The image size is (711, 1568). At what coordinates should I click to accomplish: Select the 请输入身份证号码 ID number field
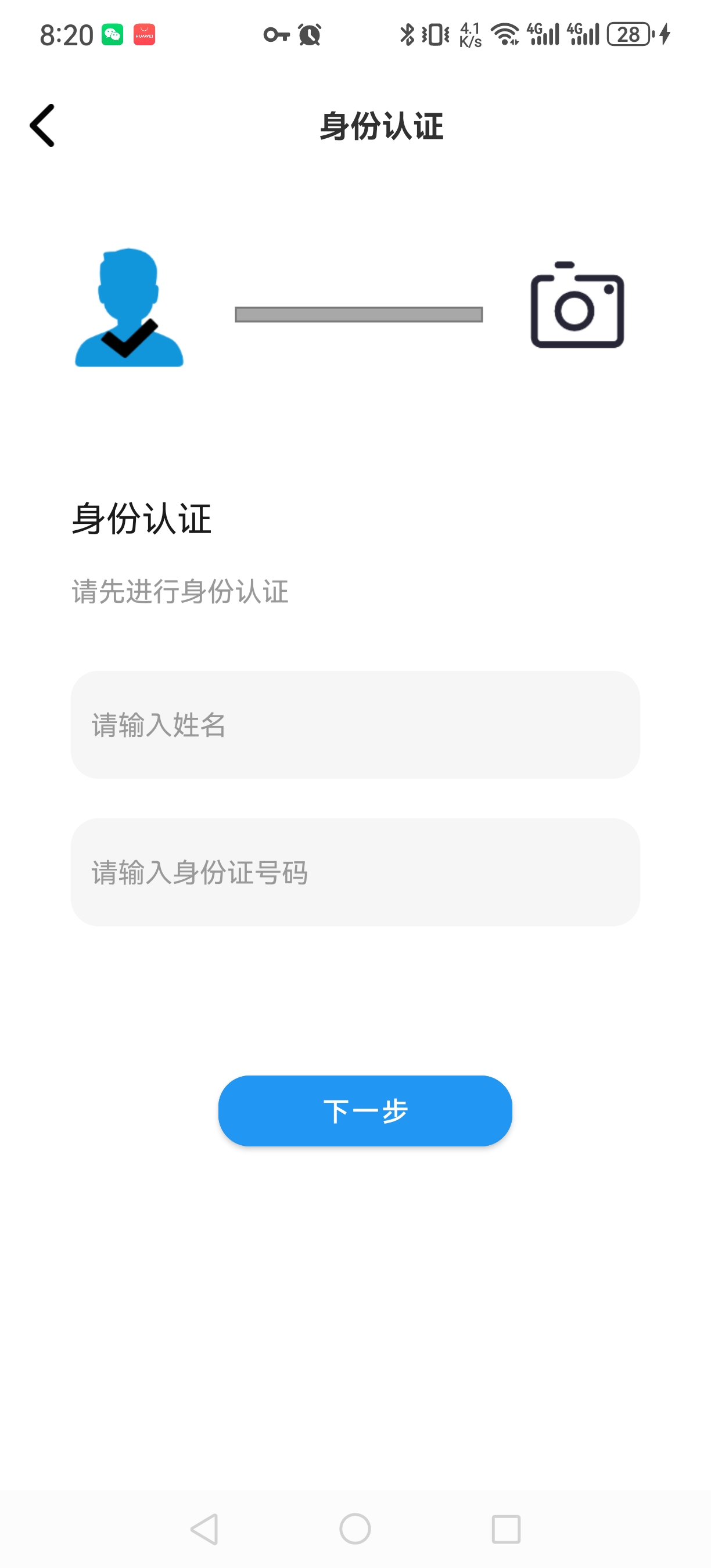355,872
